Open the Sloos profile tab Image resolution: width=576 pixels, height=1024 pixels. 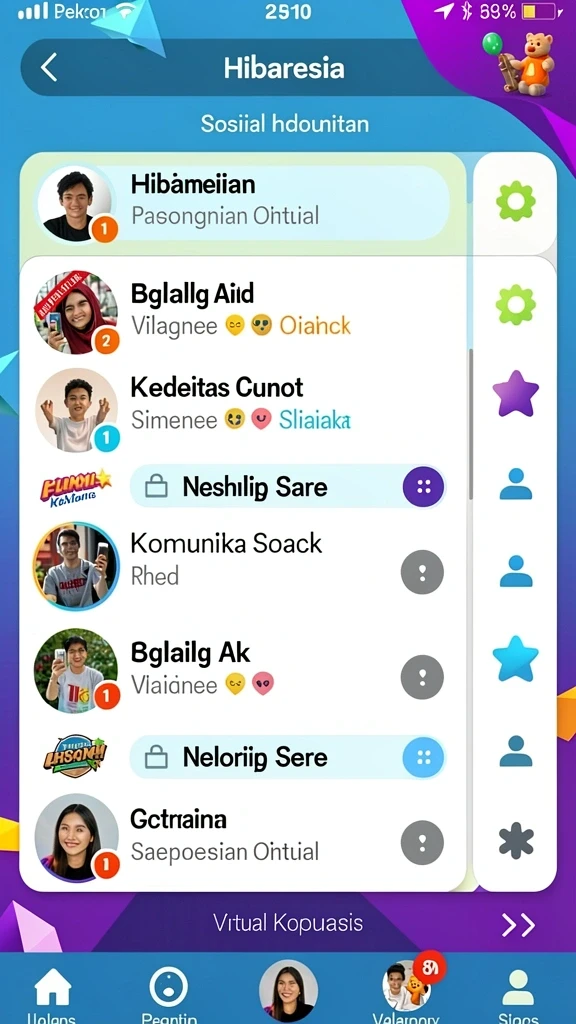517,993
